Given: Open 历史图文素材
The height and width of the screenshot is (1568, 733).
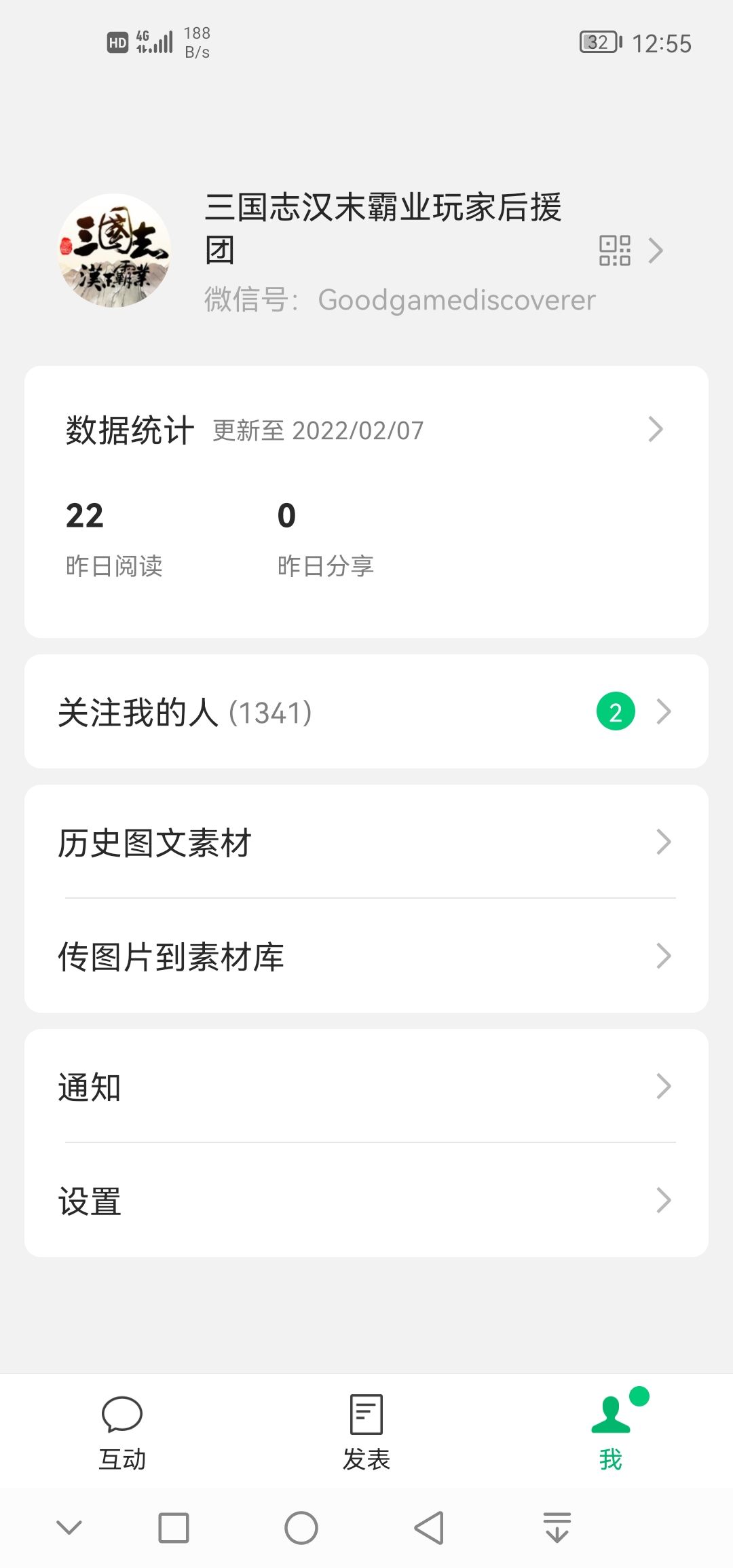Looking at the screenshot, I should tap(366, 842).
